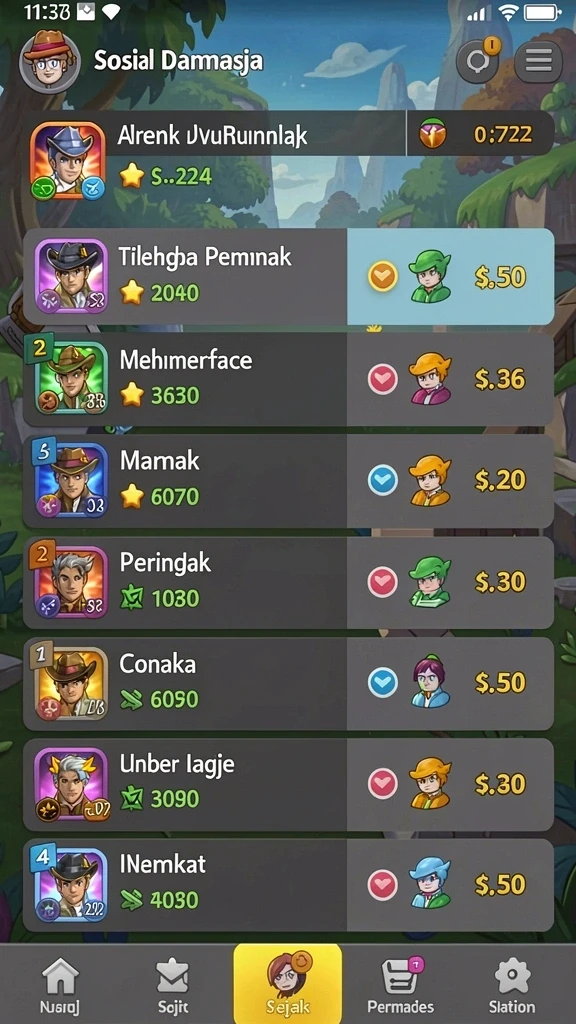Open Mamak's player row
This screenshot has height=1024, width=576.
coord(288,481)
